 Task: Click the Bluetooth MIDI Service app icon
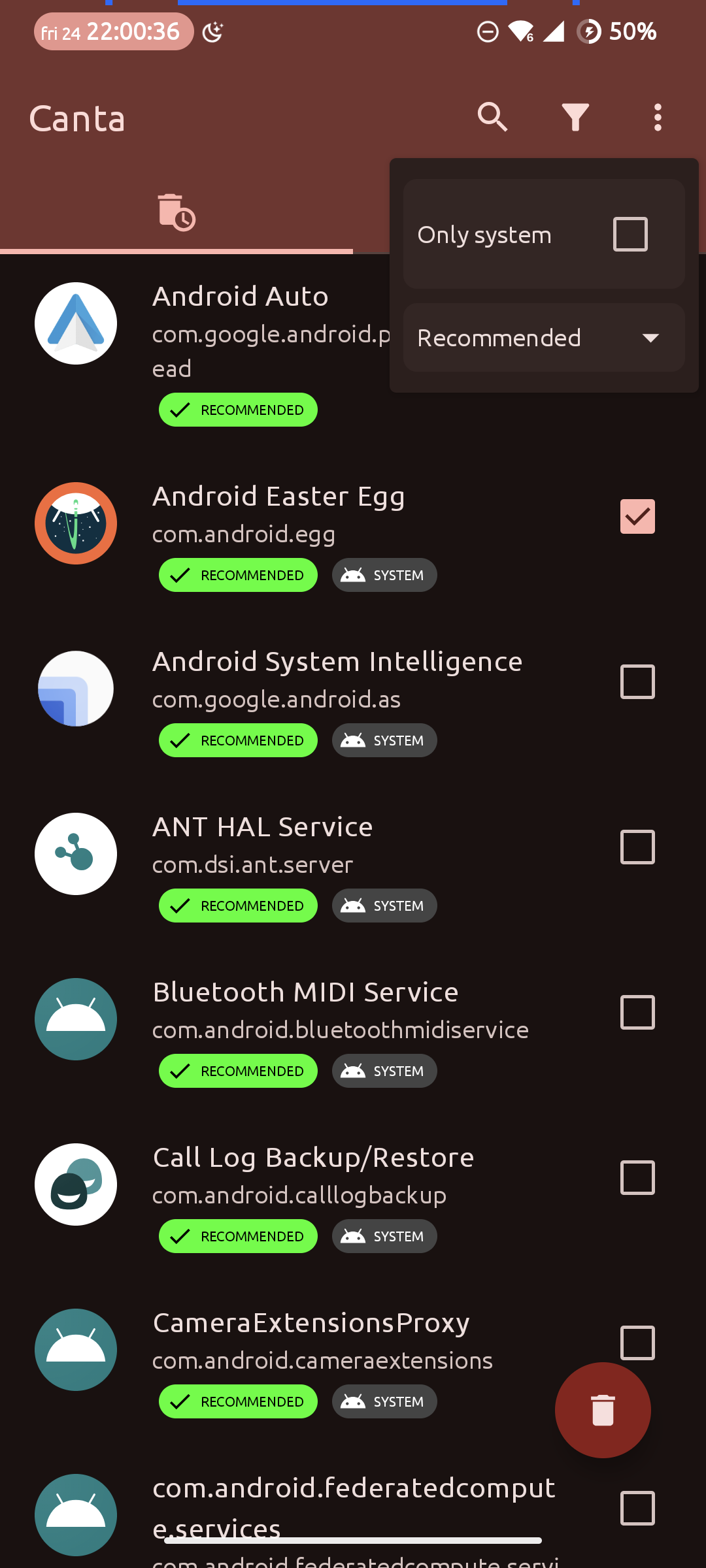(75, 1019)
